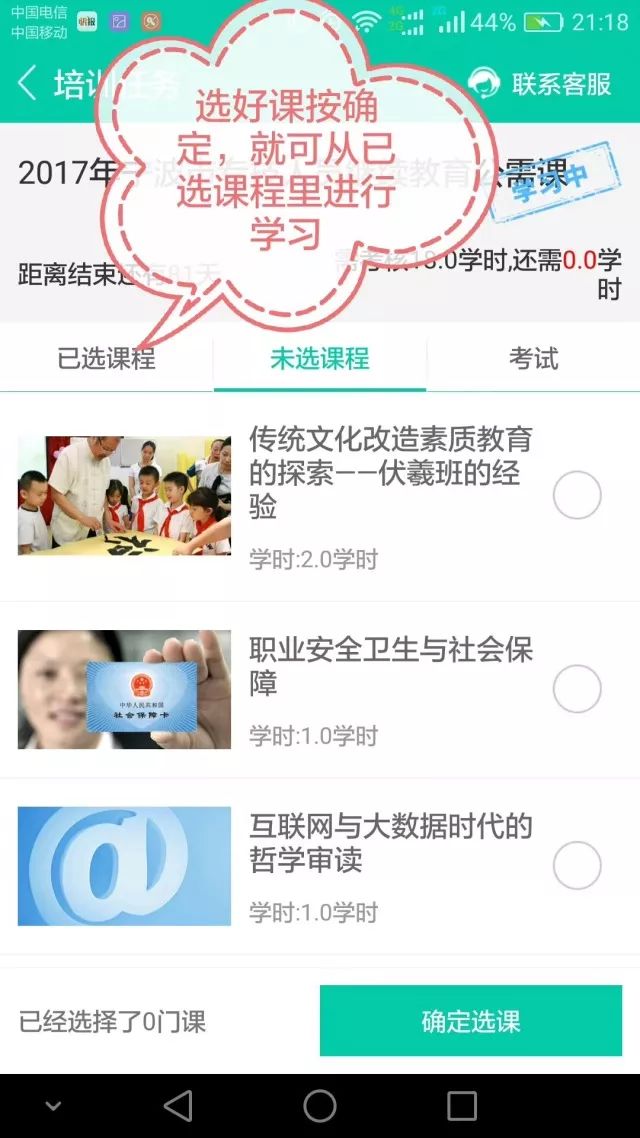Viewport: 640px width, 1138px height.
Task: Open the 互联网与大数据时代 course thumbnail
Action: click(x=124, y=866)
